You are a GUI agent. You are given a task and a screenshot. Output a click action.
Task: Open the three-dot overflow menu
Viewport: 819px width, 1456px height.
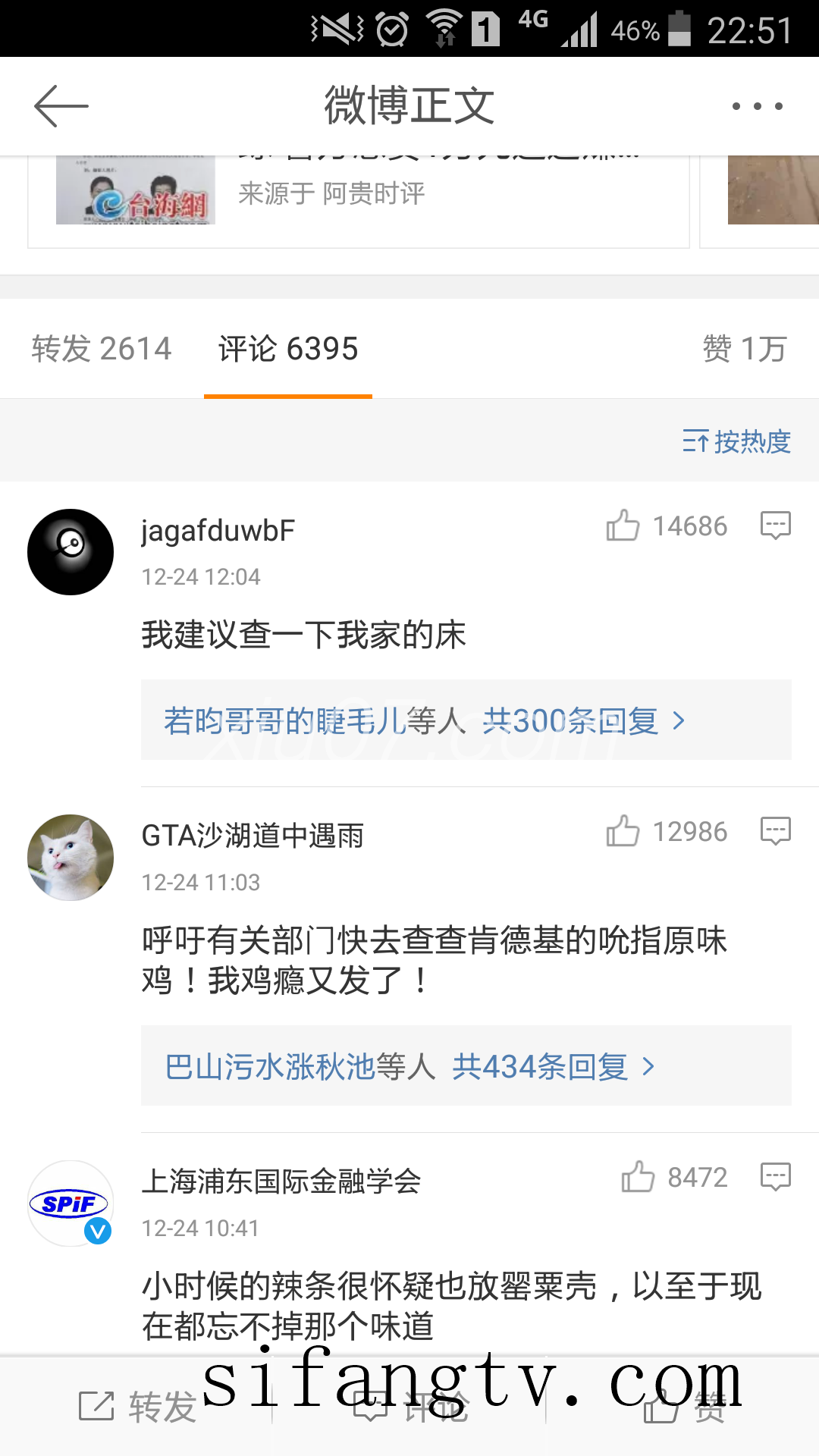(x=757, y=106)
